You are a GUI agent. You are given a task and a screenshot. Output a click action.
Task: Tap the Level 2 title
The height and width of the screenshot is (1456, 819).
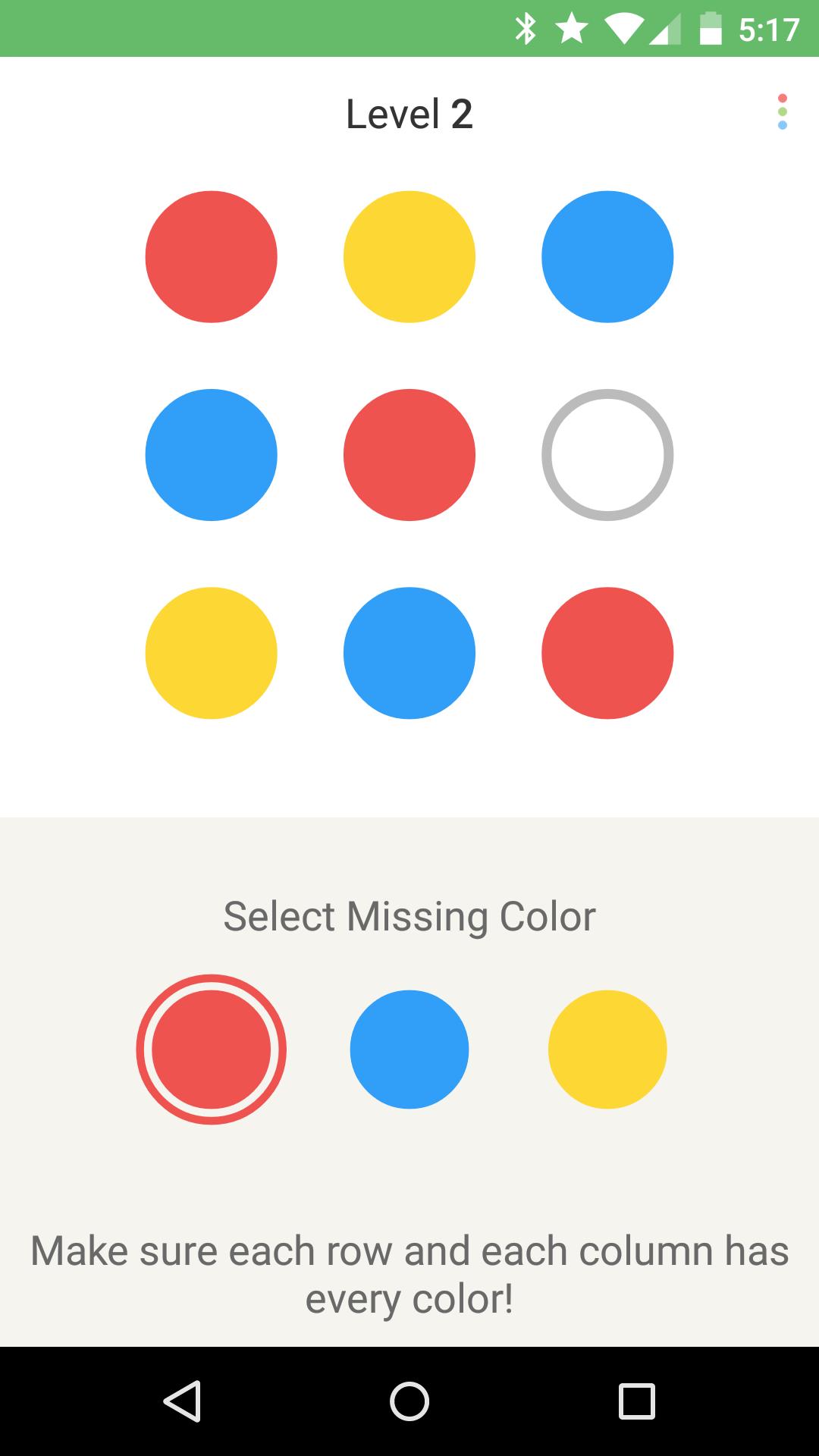409,112
